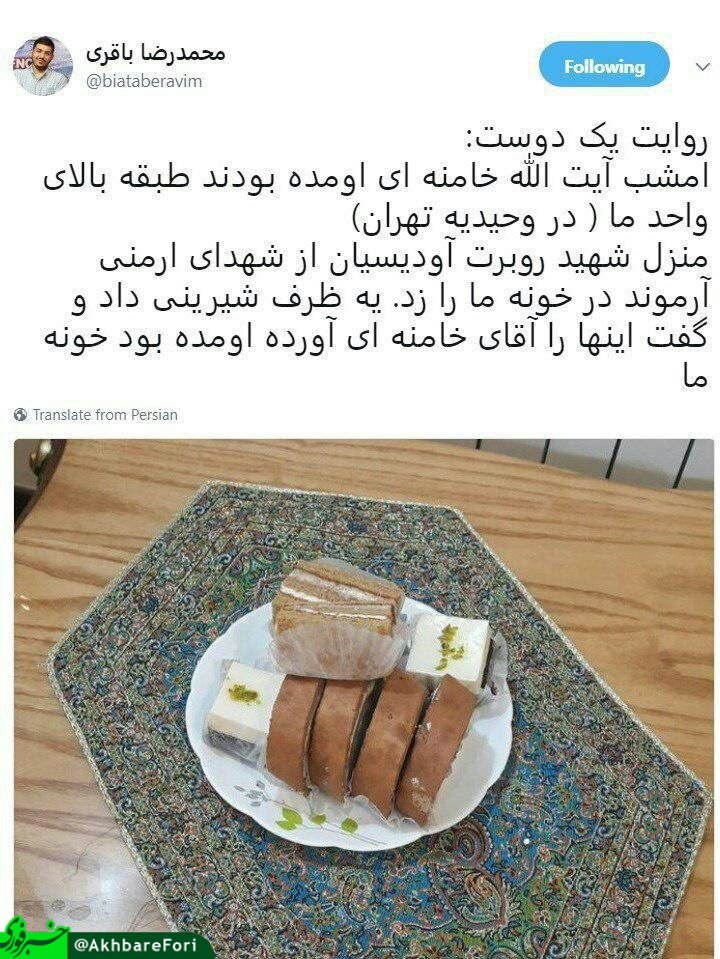
Task: Open the author's profile picture
Action: pos(43,66)
